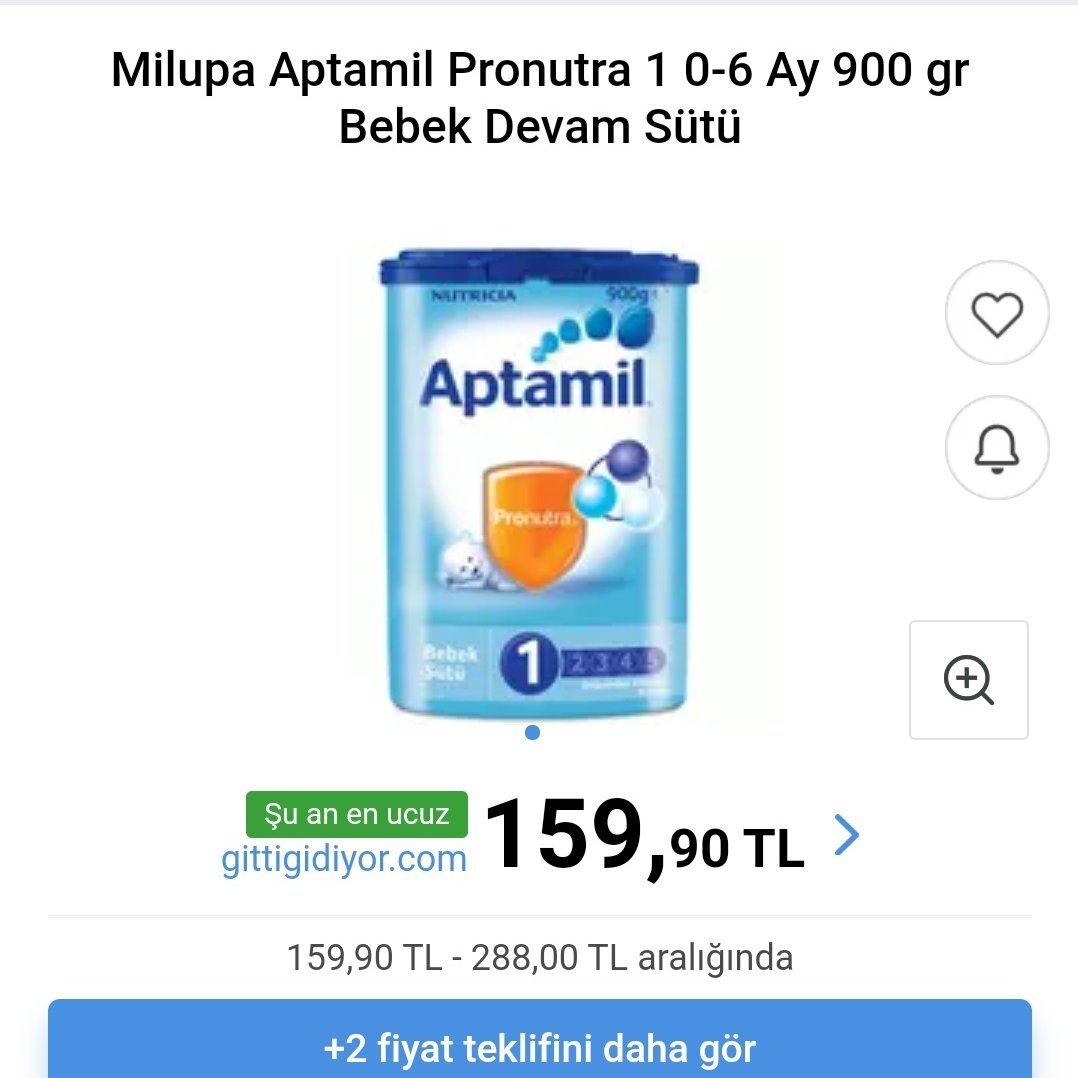This screenshot has height=1078, width=1078.
Task: Enable price alert with bell icon
Action: (x=997, y=448)
